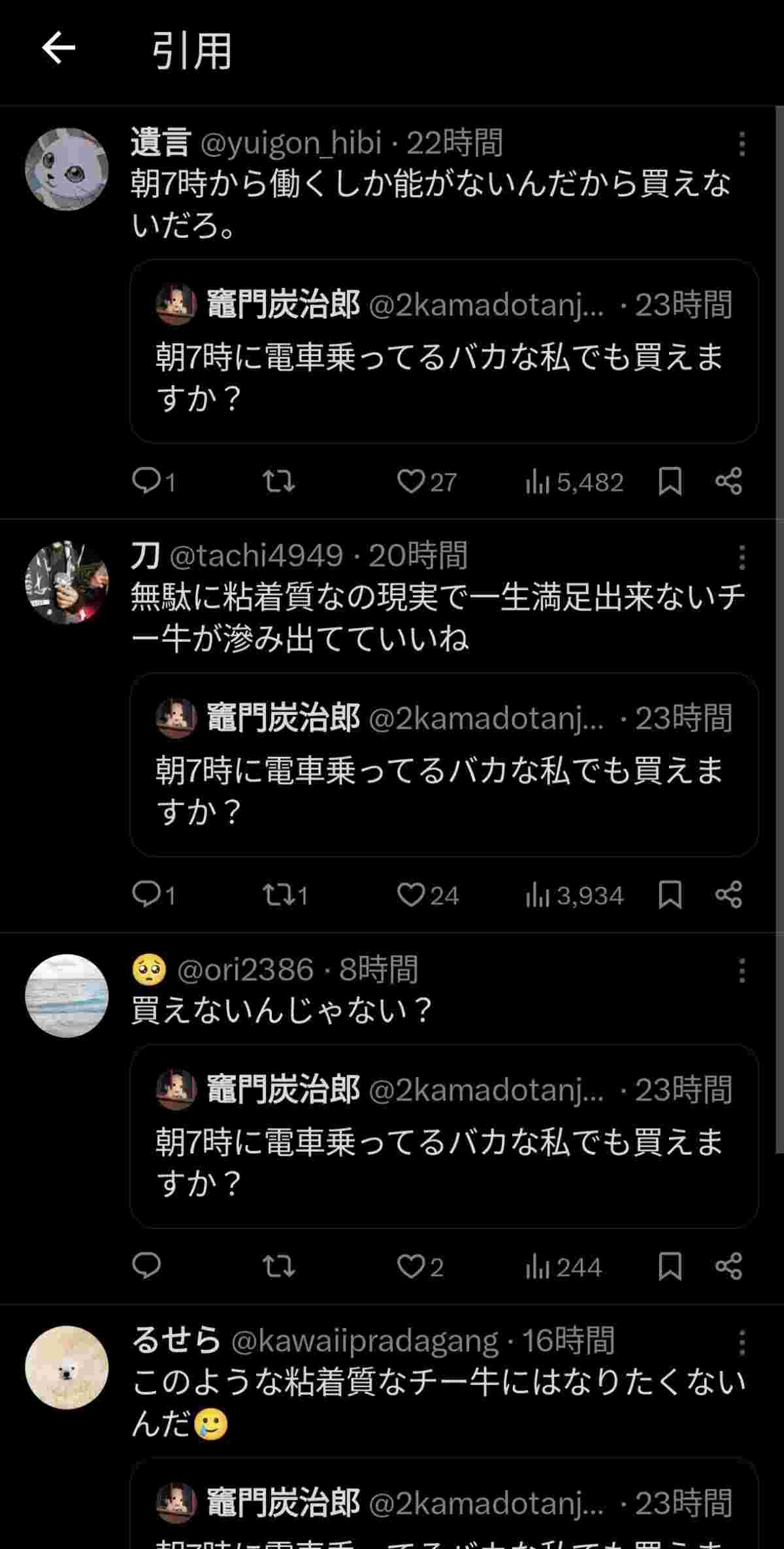
Task: Bookmark yuigon_hibi's post
Action: click(670, 482)
